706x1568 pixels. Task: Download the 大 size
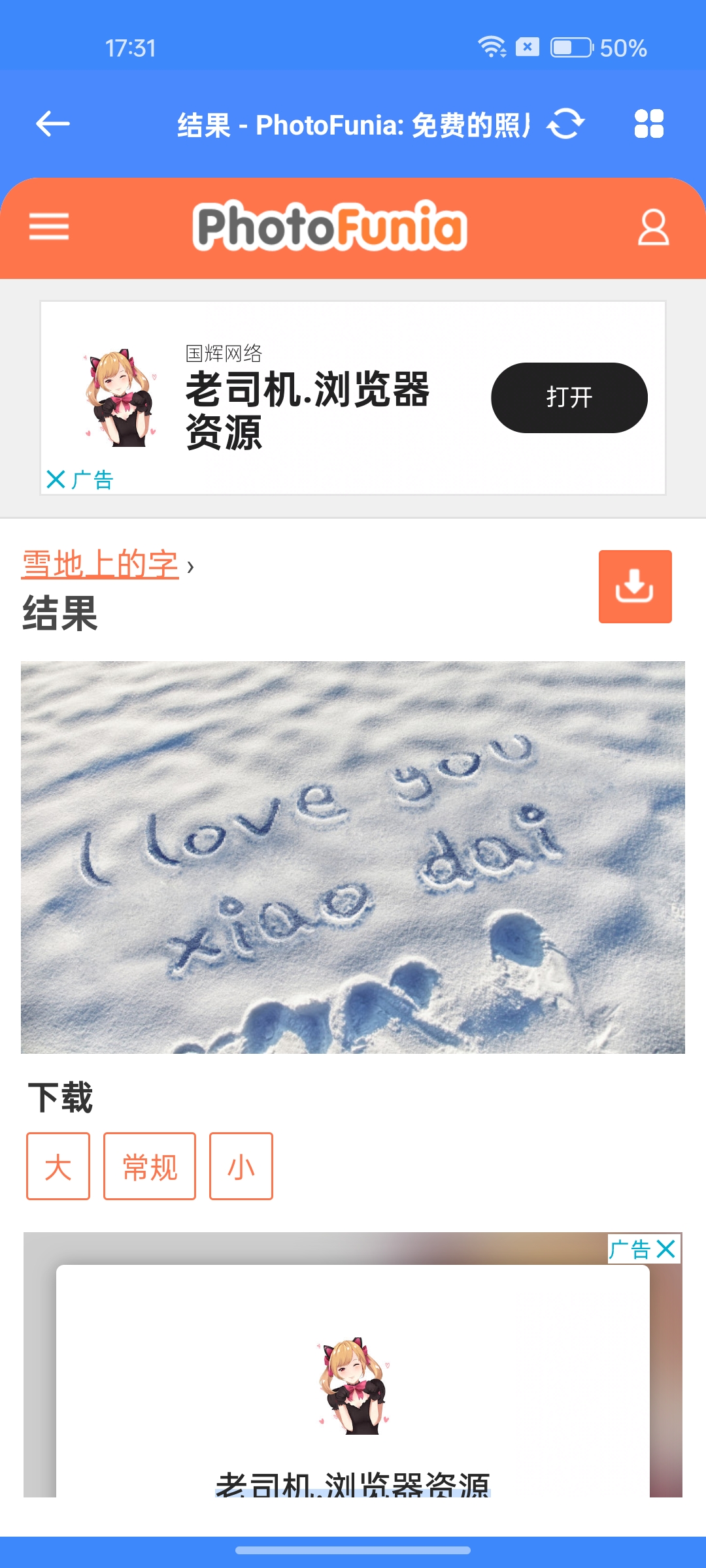click(58, 1166)
